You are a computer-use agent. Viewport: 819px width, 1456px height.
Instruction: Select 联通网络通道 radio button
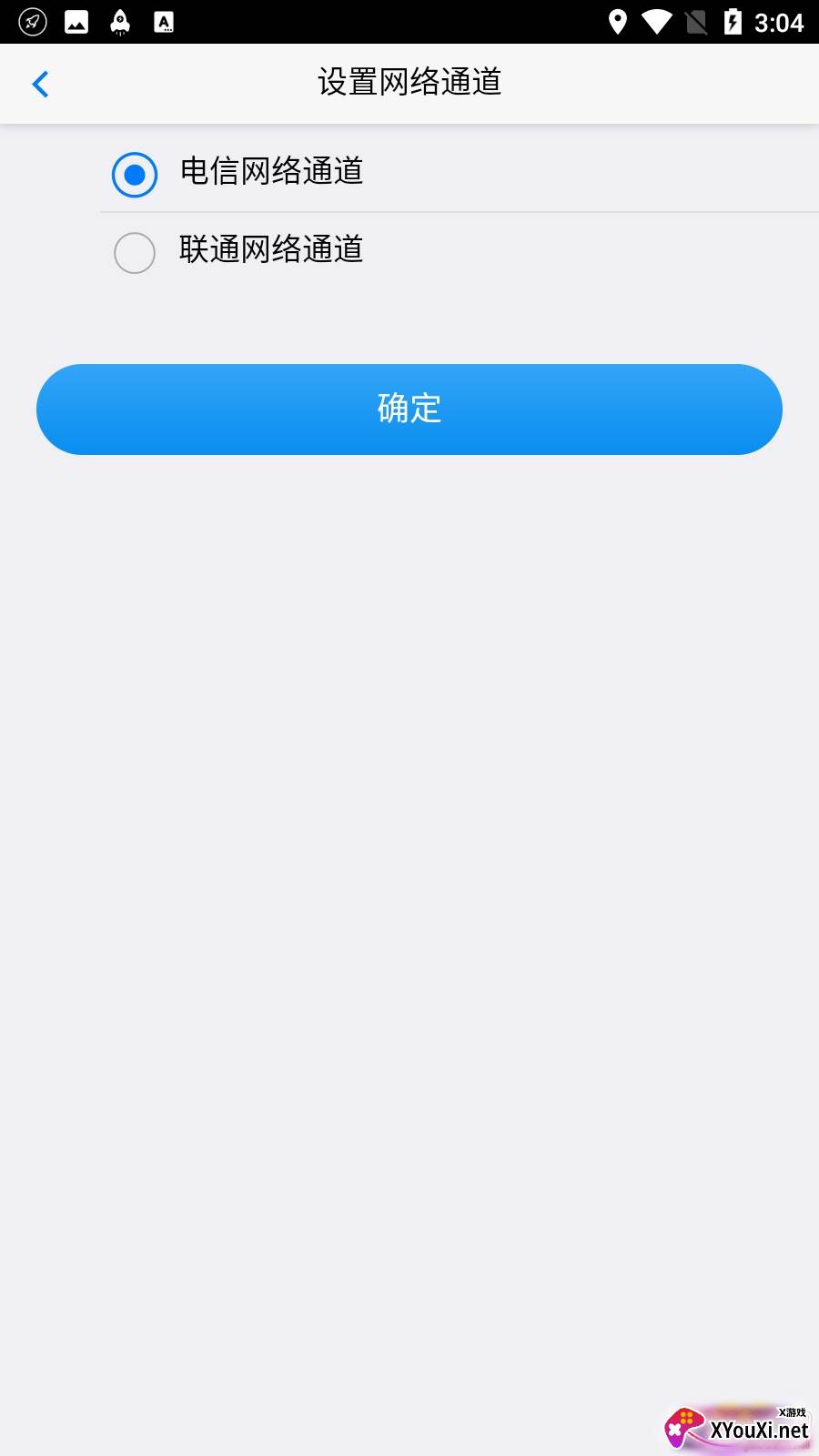(134, 253)
